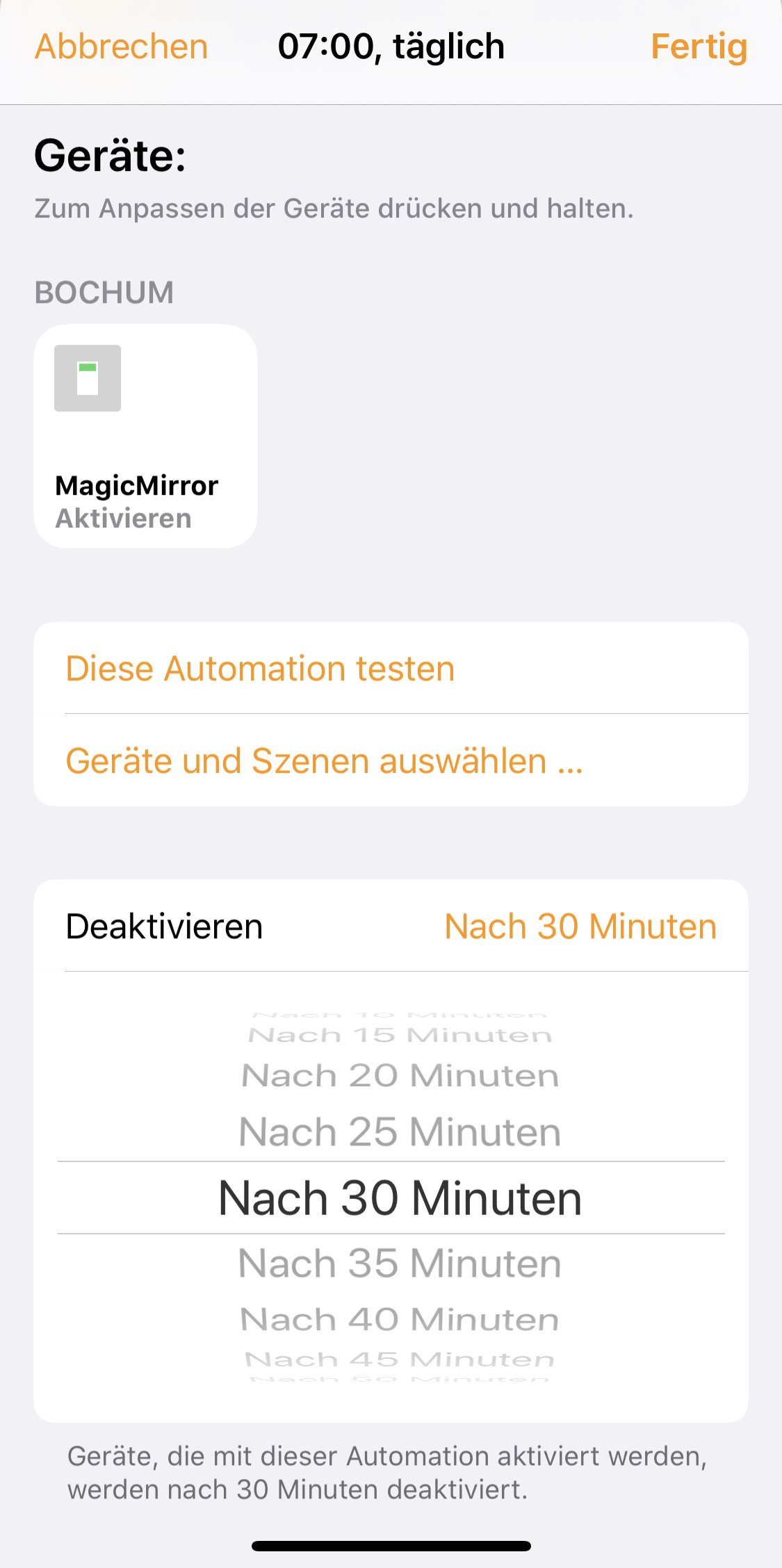Select Nach 25 Minuten in the picker

400,1132
